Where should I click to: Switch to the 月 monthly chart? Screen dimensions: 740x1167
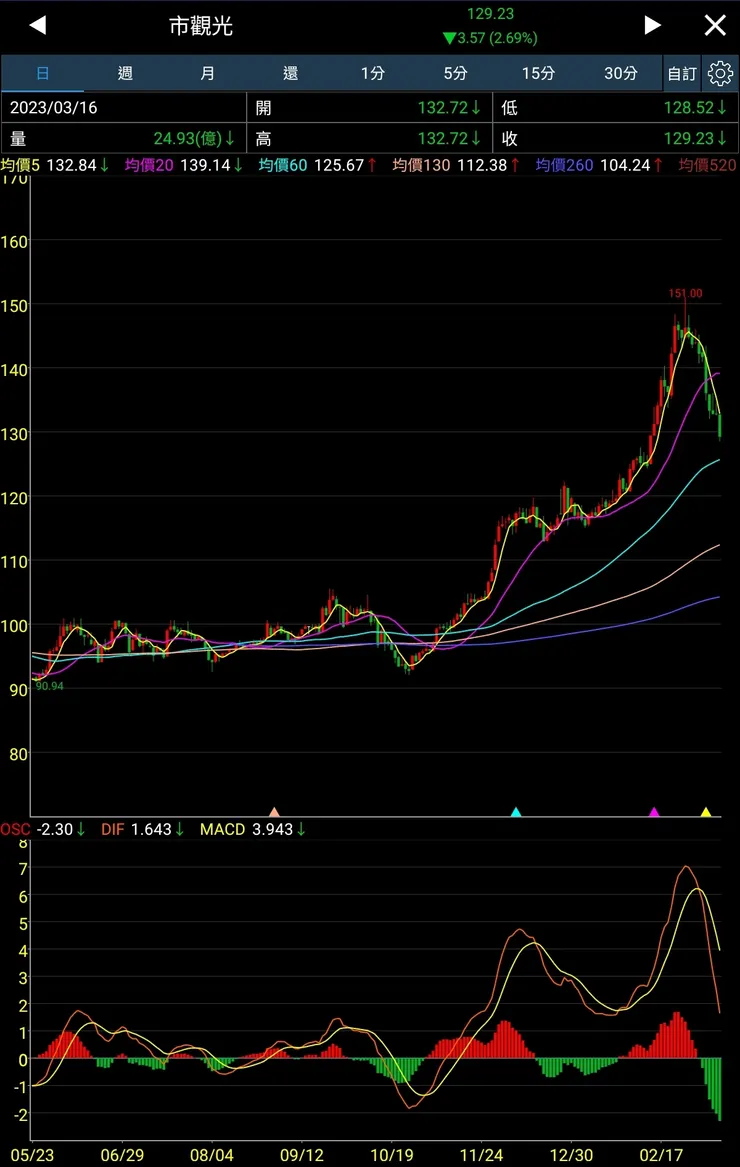click(207, 73)
